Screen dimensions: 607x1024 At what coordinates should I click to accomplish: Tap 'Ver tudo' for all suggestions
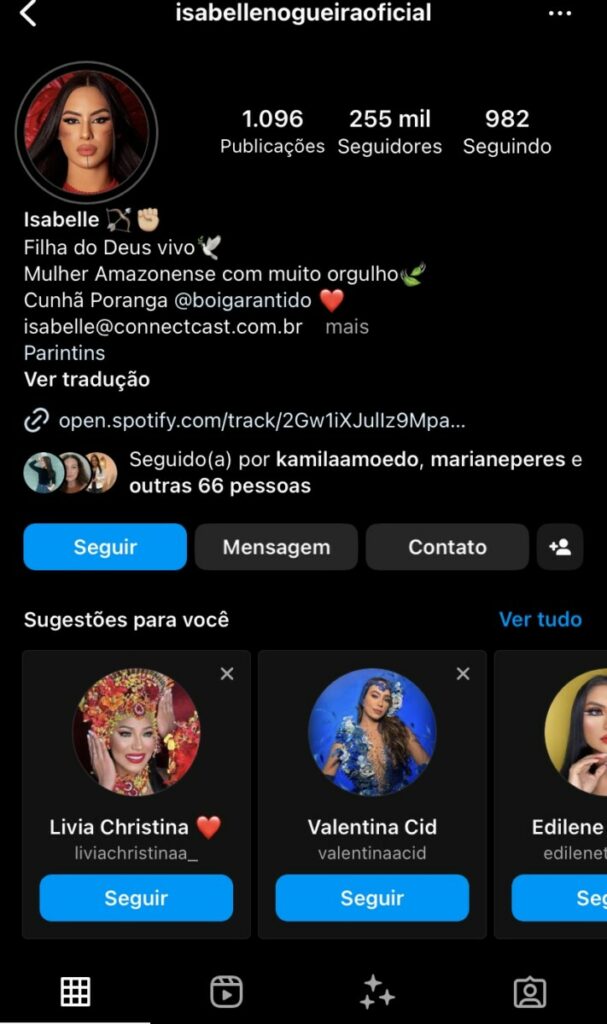tap(540, 620)
